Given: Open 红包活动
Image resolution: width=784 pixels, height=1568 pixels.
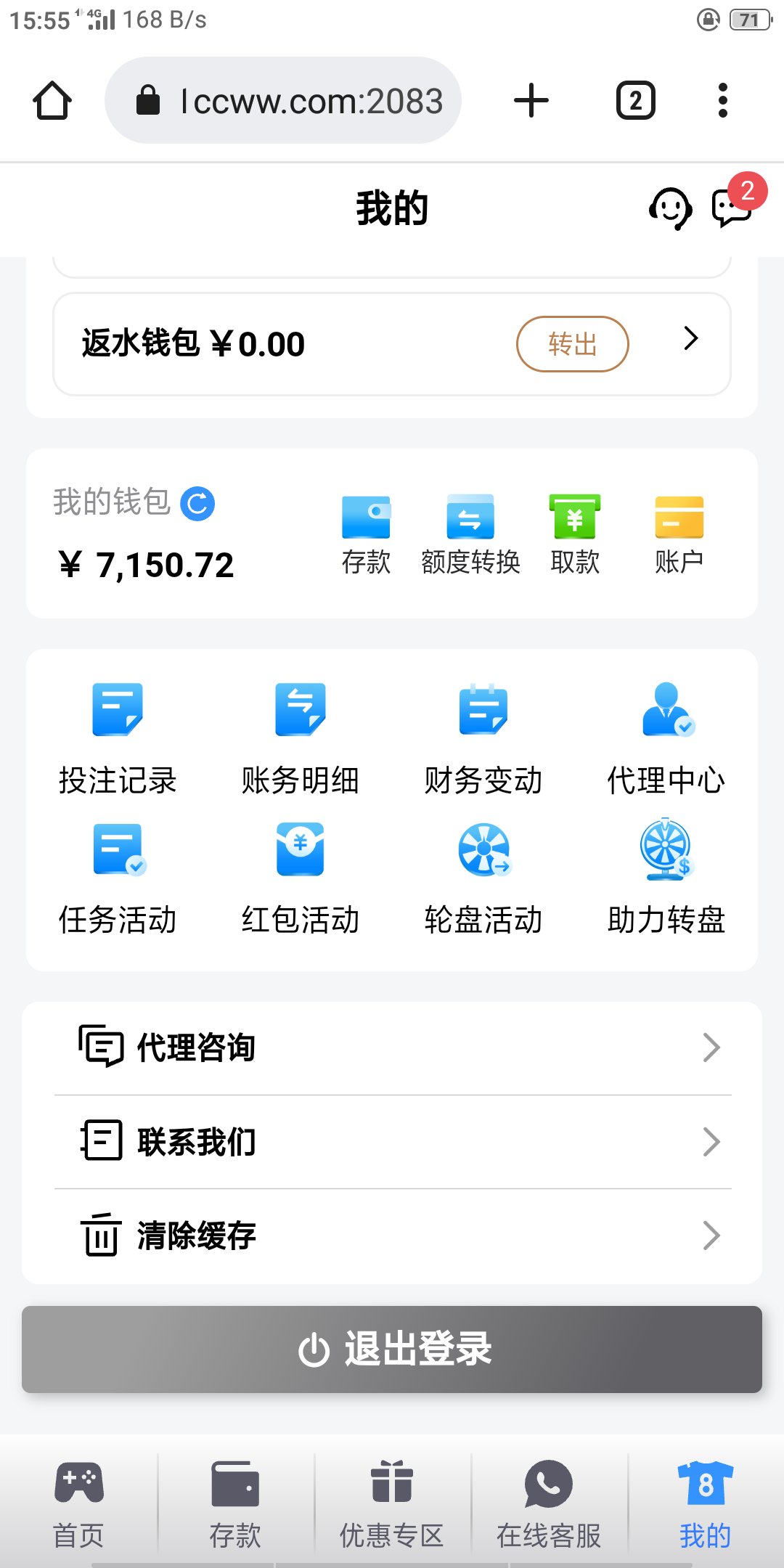Looking at the screenshot, I should point(301,878).
